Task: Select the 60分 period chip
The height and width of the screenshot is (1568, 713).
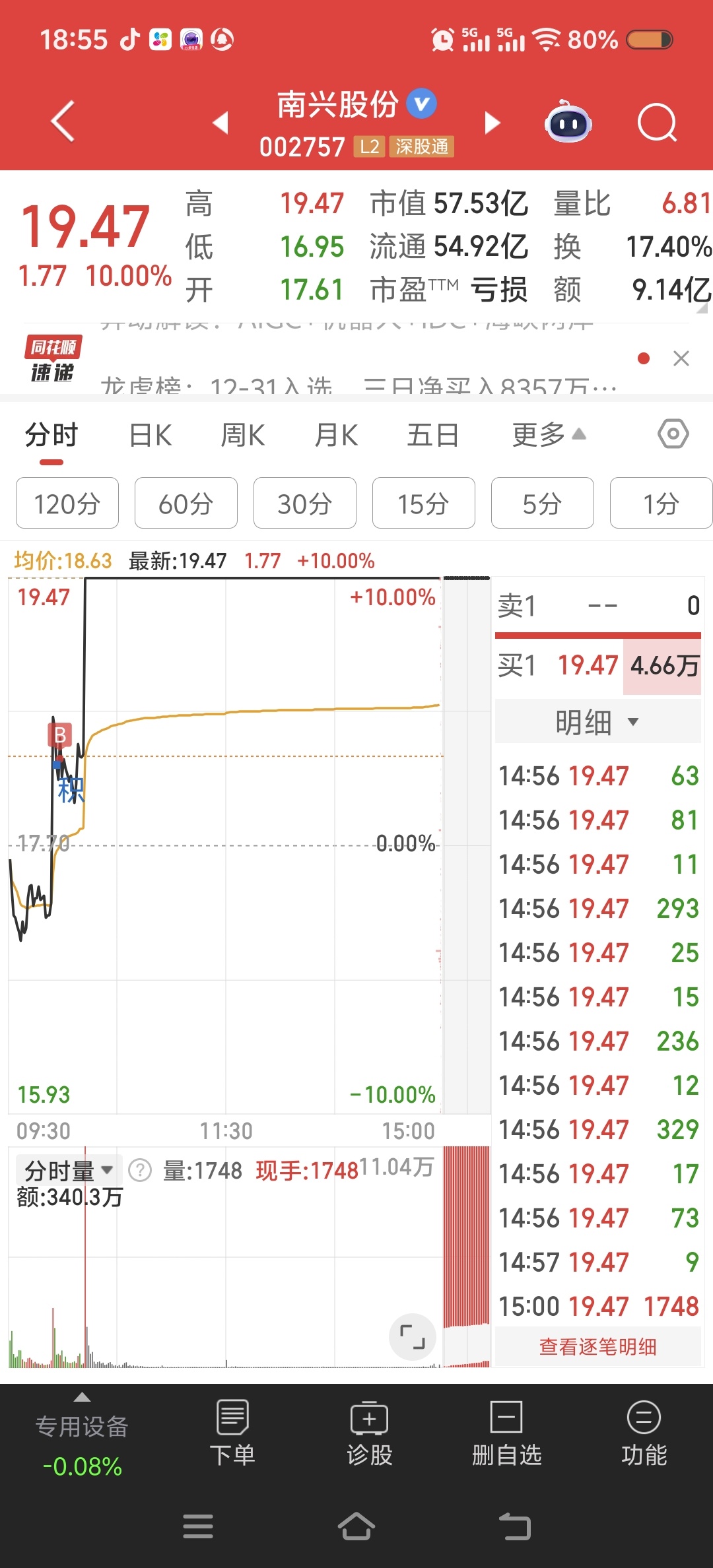Action: pos(186,504)
